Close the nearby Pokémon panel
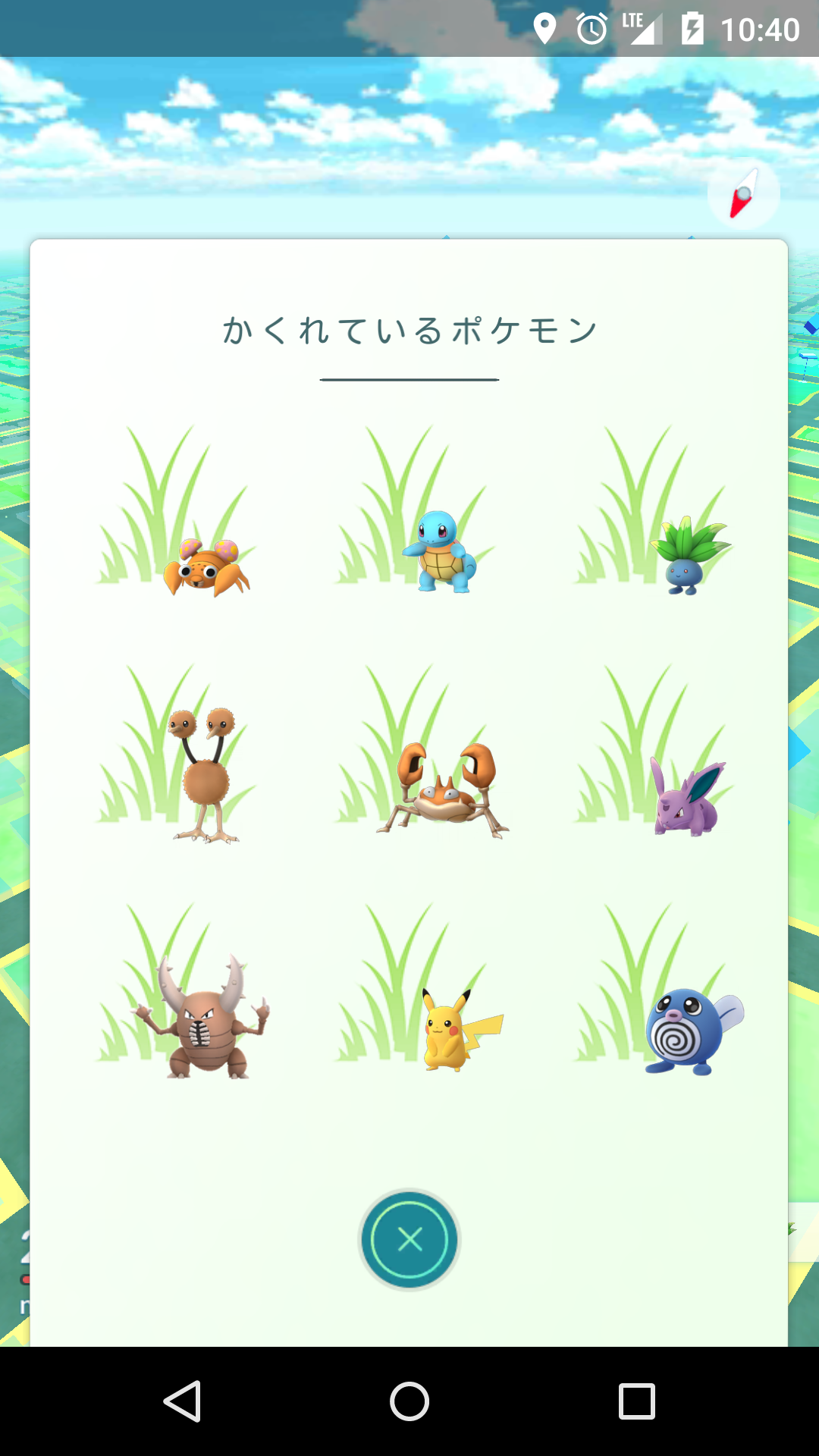This screenshot has width=819, height=1456. [409, 1240]
